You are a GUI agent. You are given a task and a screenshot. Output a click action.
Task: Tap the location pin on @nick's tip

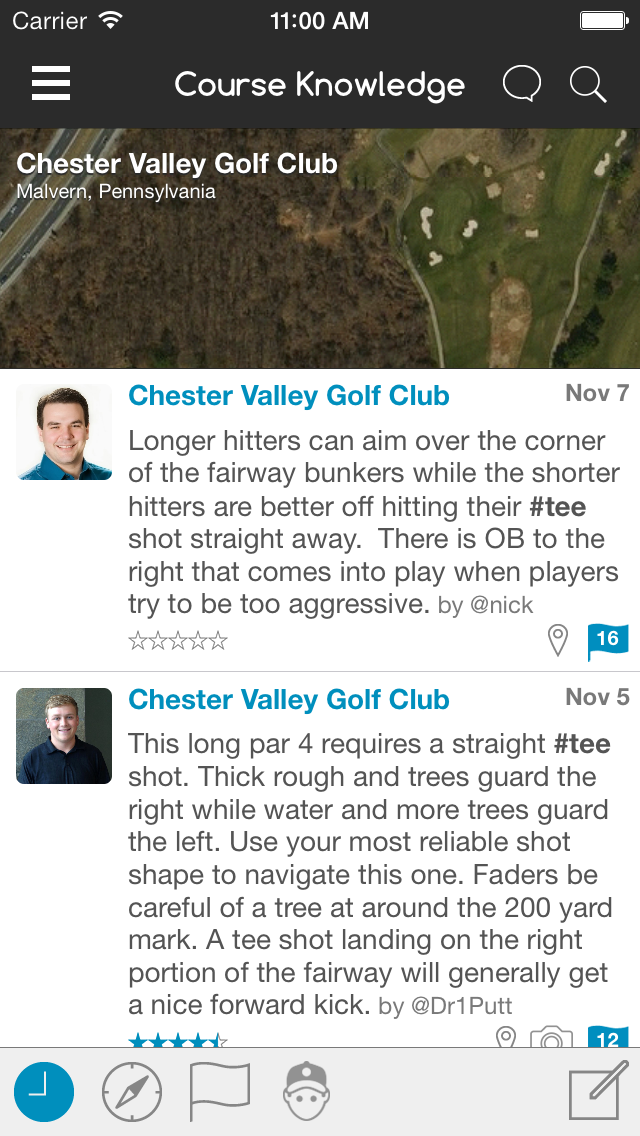coord(559,640)
